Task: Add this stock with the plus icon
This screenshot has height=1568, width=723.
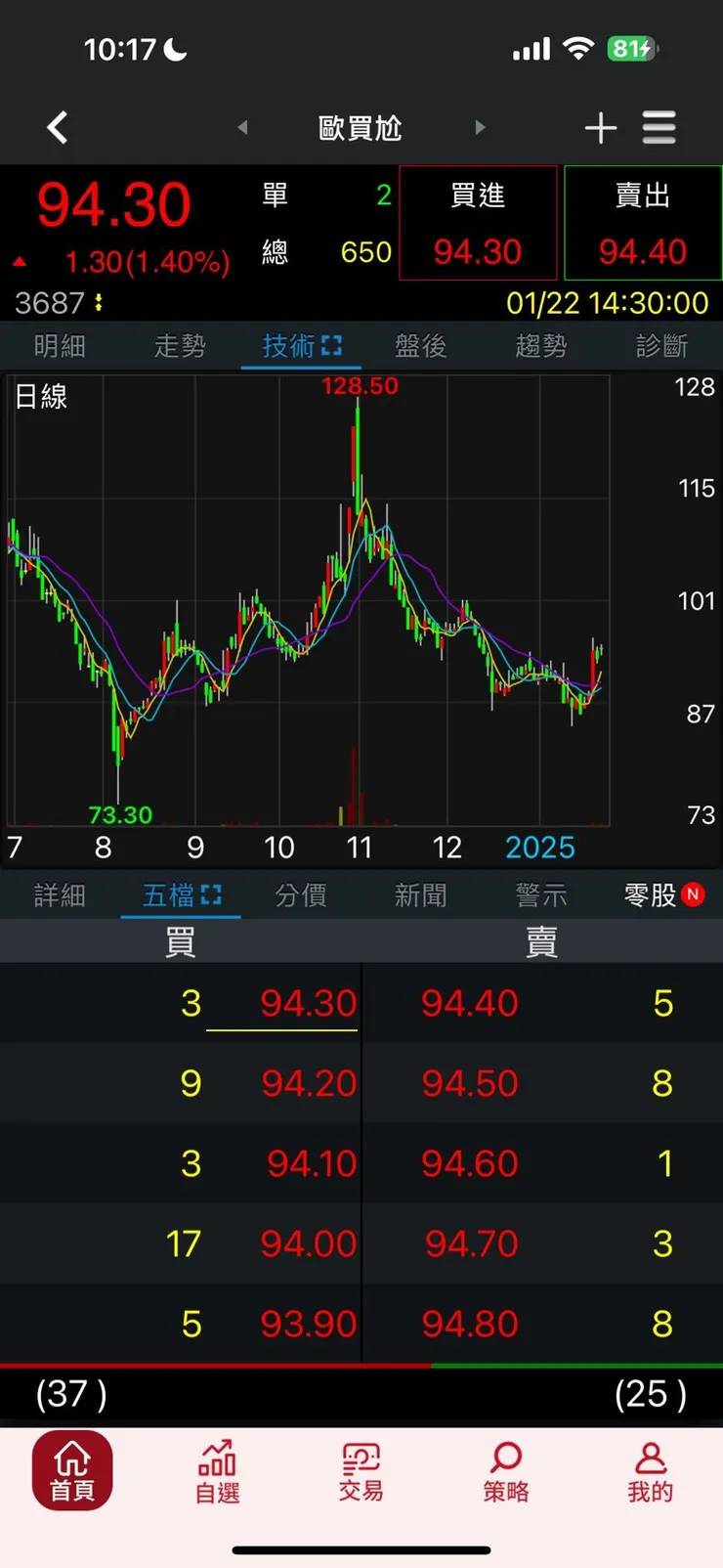Action: (x=600, y=128)
